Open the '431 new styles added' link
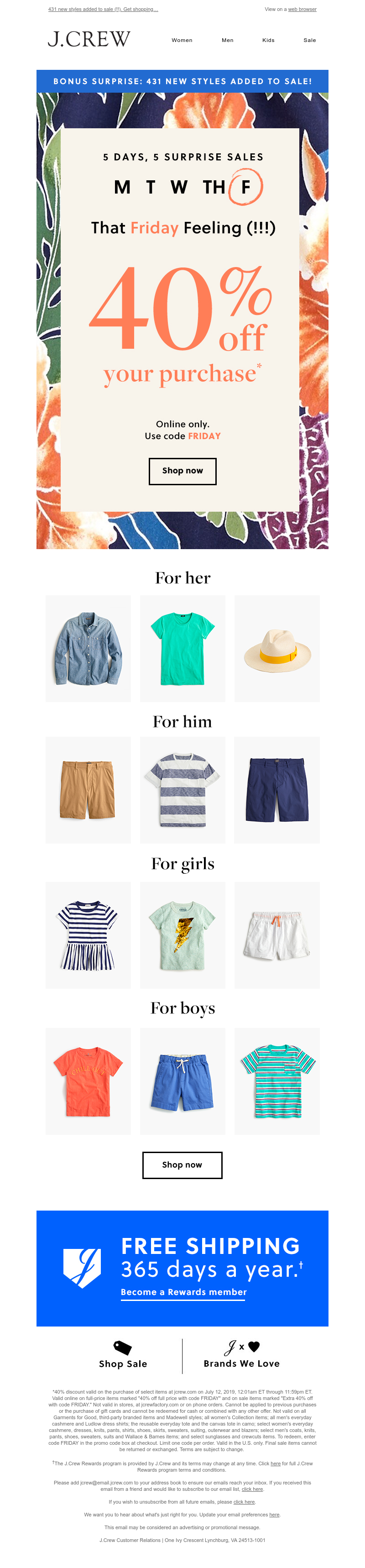365x1568 pixels. point(103,9)
